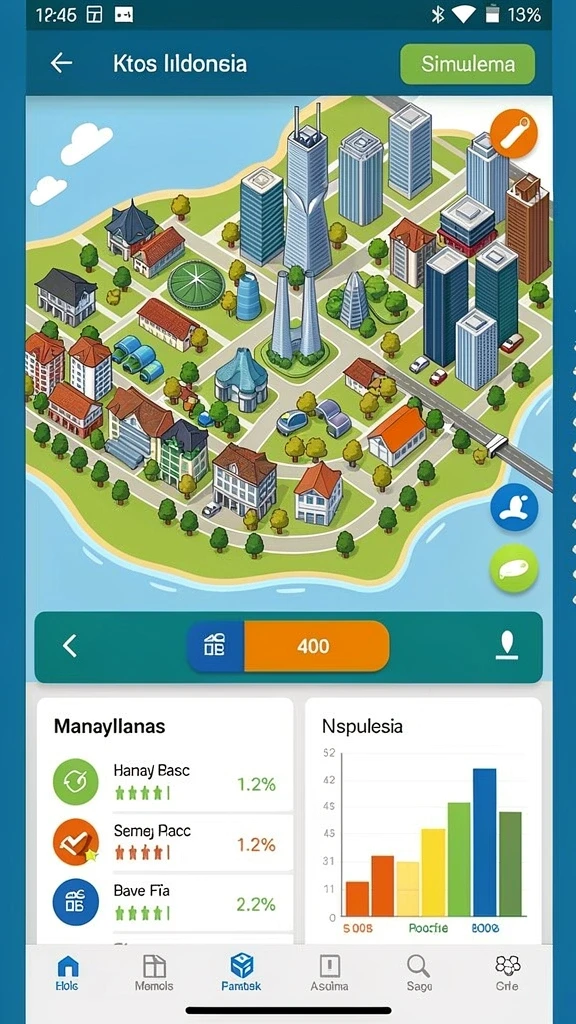The height and width of the screenshot is (1024, 576).
Task: Open the location pin in teal bar
Action: click(507, 646)
